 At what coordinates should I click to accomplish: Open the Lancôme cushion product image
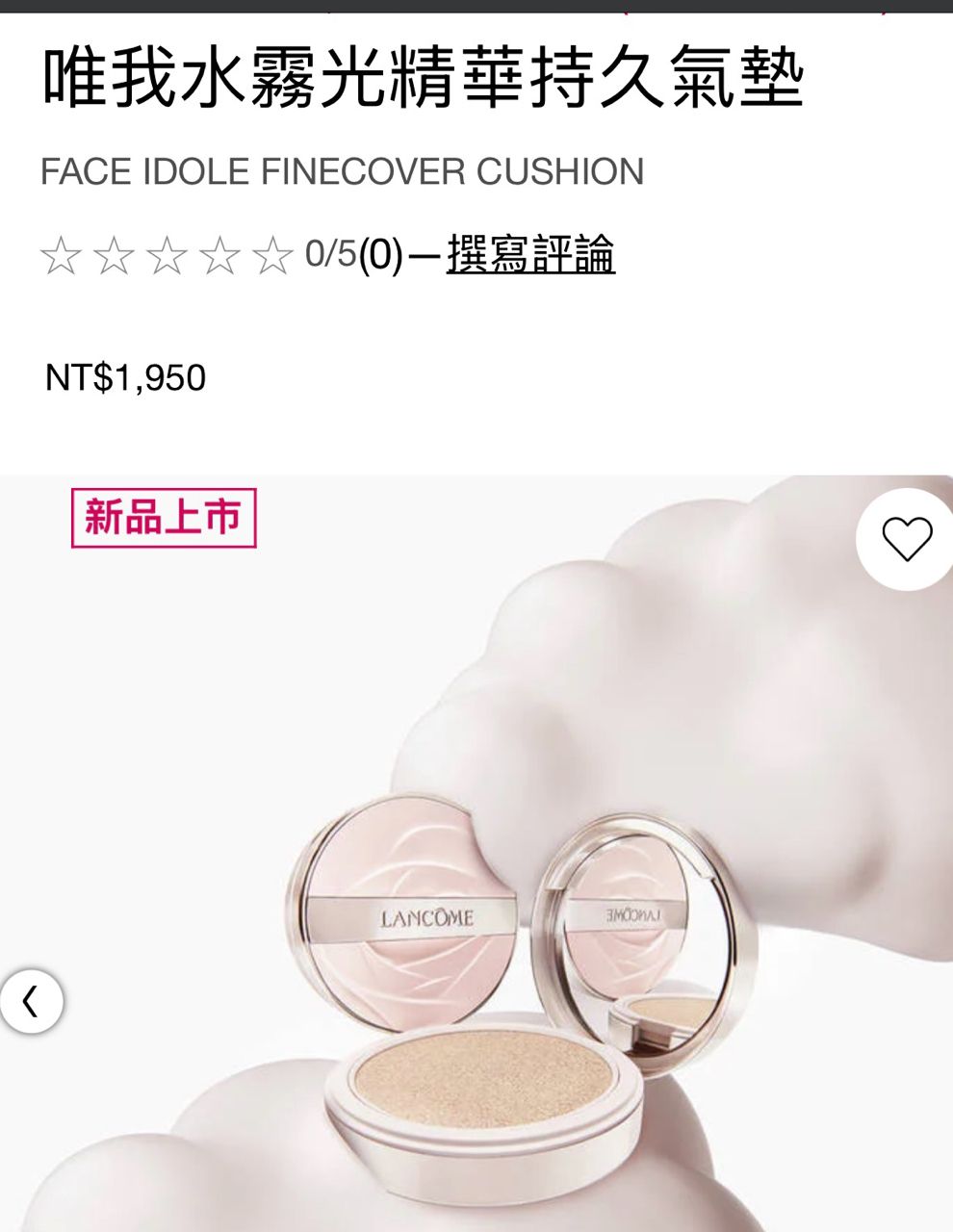(x=520, y=962)
